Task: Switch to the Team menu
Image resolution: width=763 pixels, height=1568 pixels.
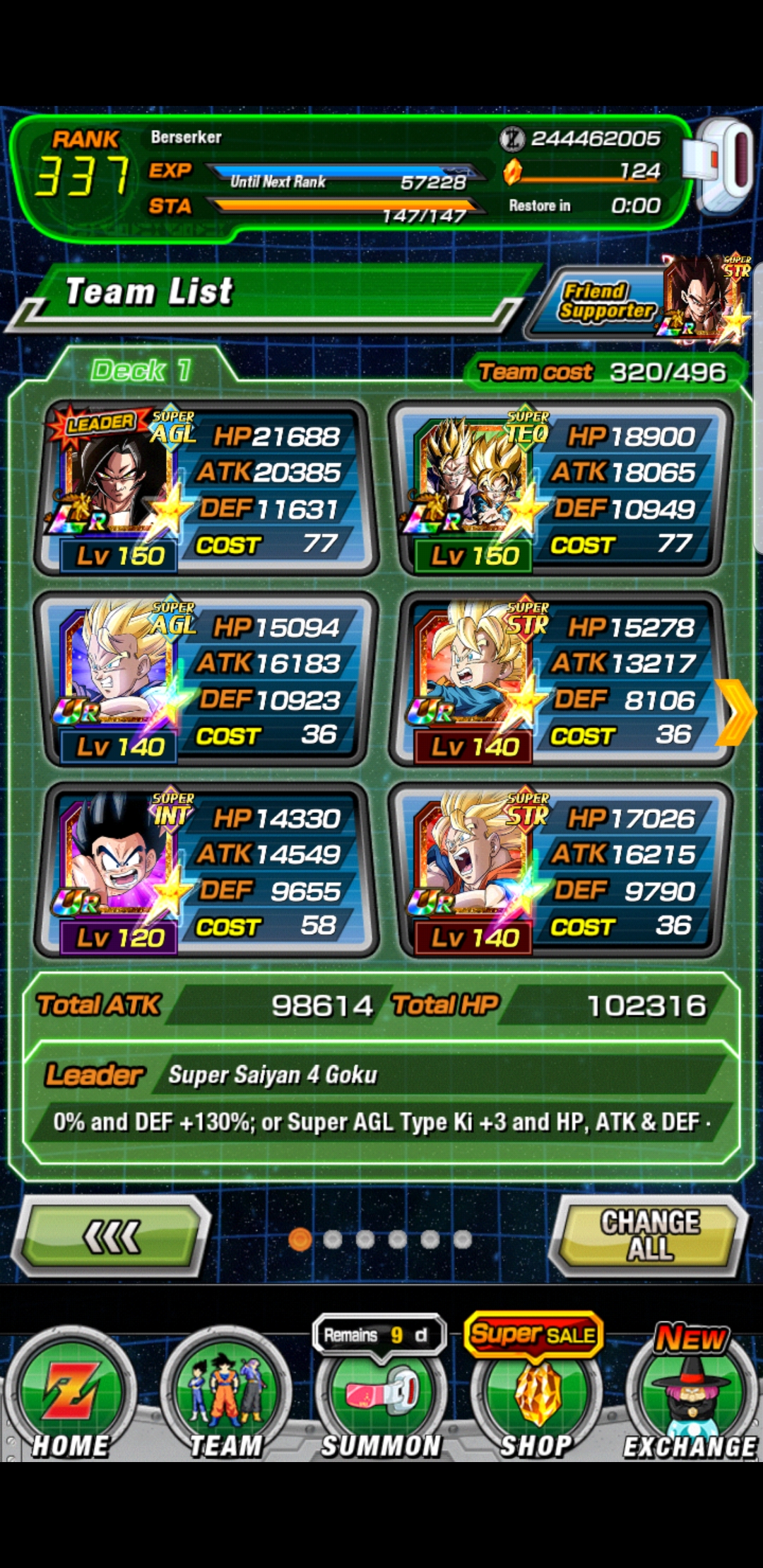Action: pyautogui.click(x=226, y=1394)
